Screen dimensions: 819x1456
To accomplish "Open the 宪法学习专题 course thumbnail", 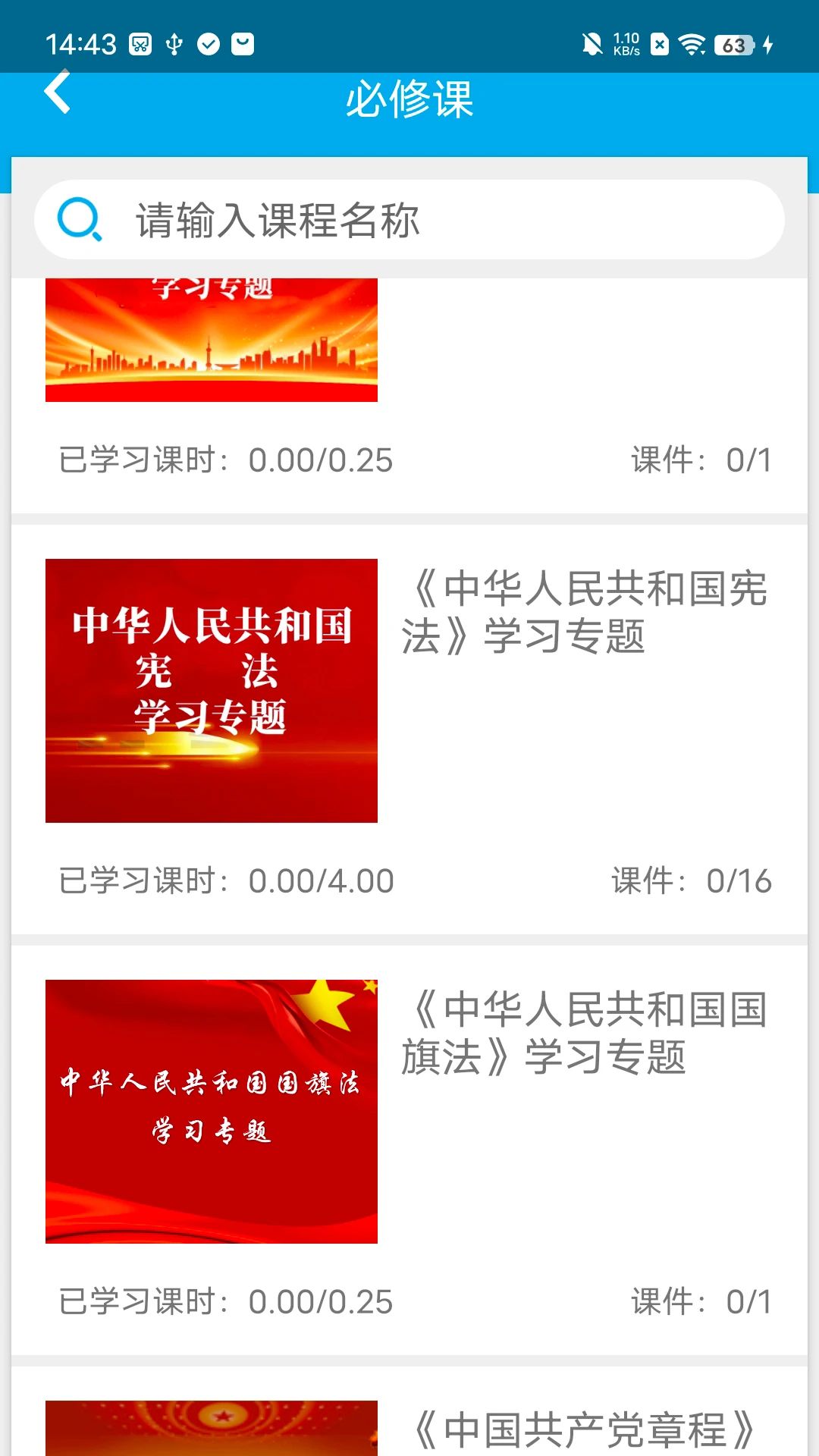I will (212, 690).
